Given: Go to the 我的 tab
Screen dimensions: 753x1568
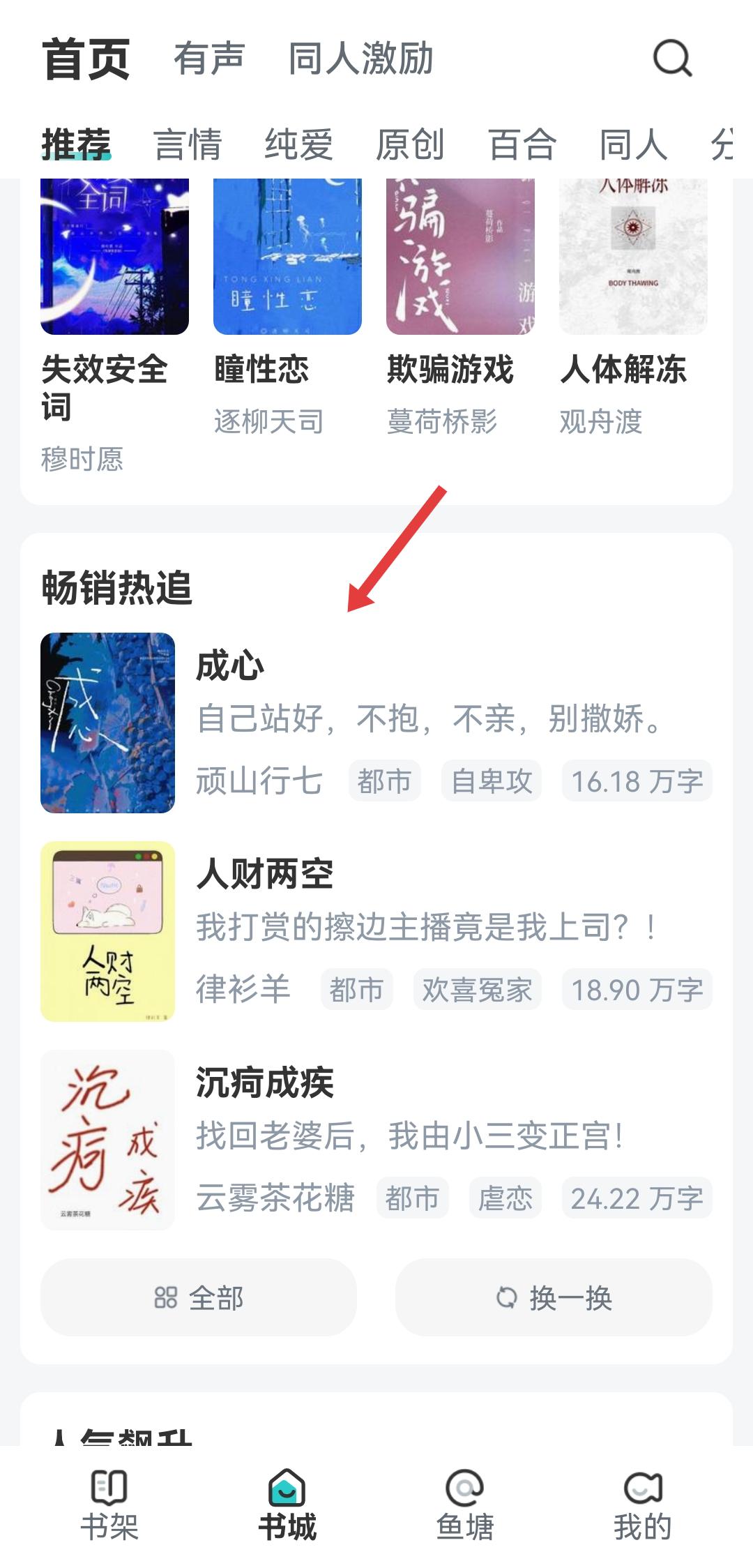Looking at the screenshot, I should tap(642, 1505).
